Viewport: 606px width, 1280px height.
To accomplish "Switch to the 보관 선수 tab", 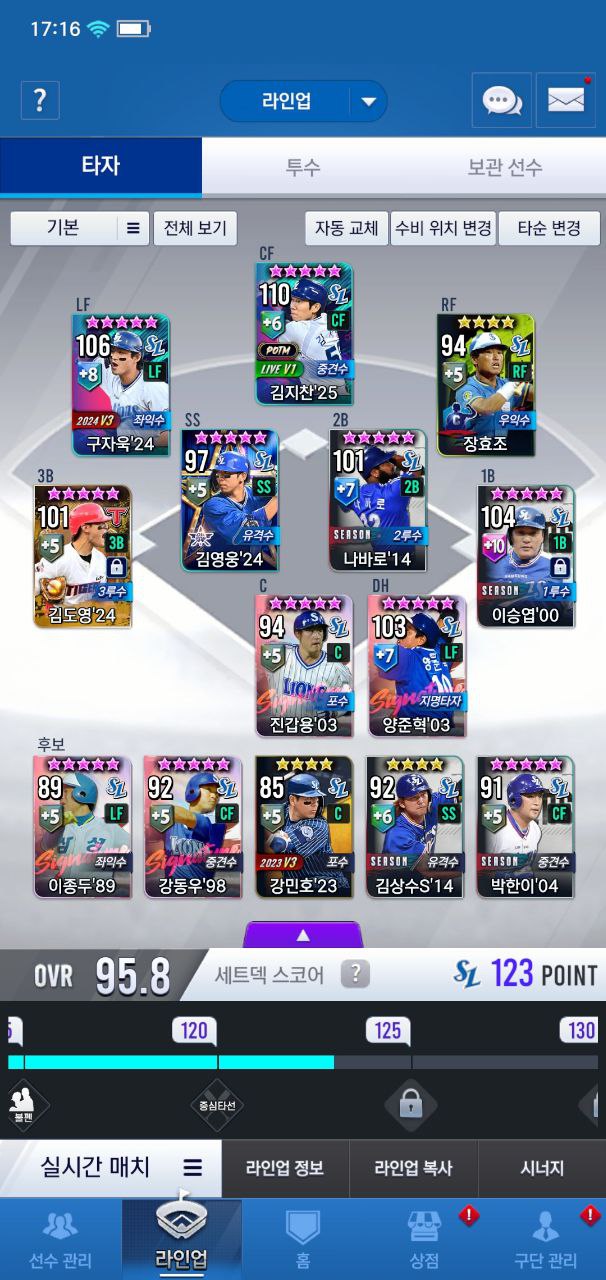I will pos(504,167).
